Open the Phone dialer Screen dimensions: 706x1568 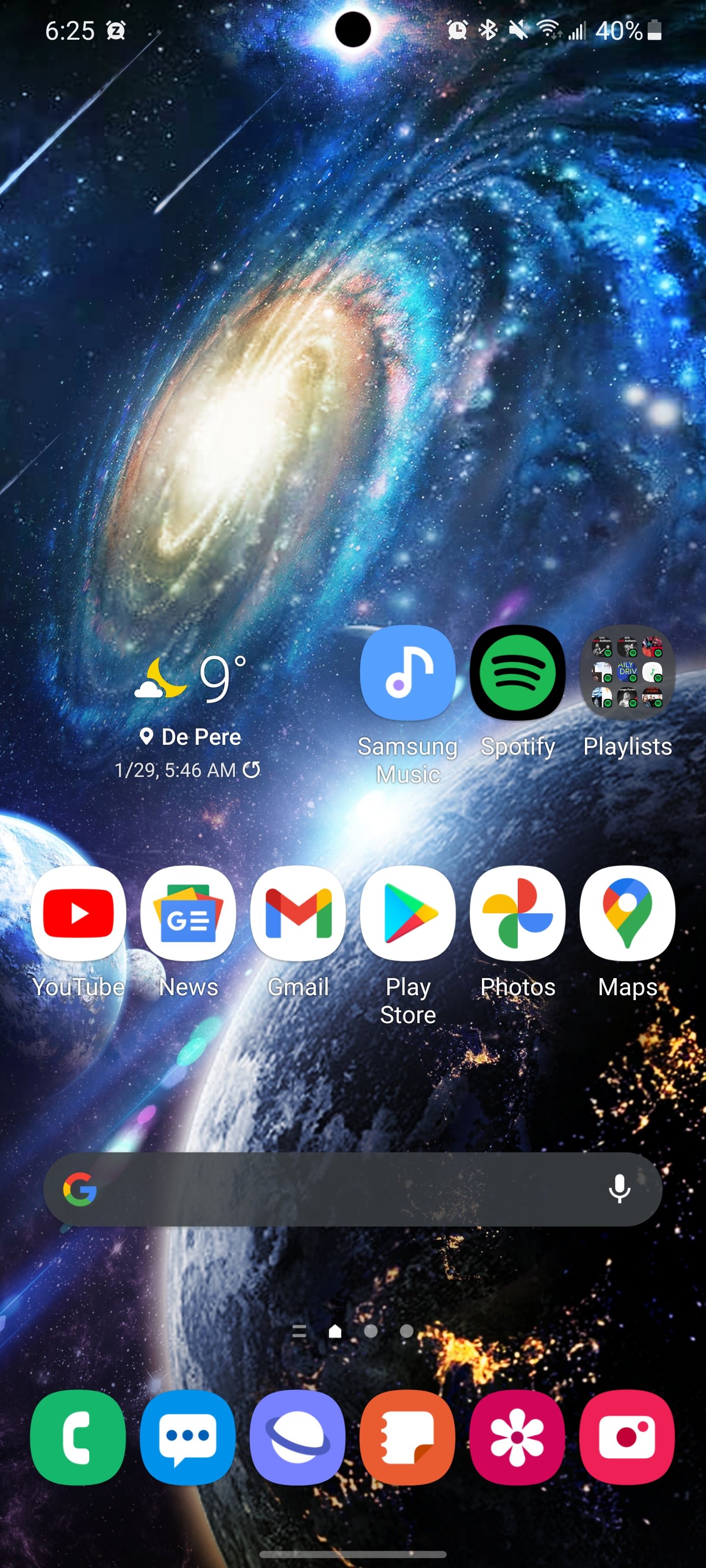coord(78,1437)
